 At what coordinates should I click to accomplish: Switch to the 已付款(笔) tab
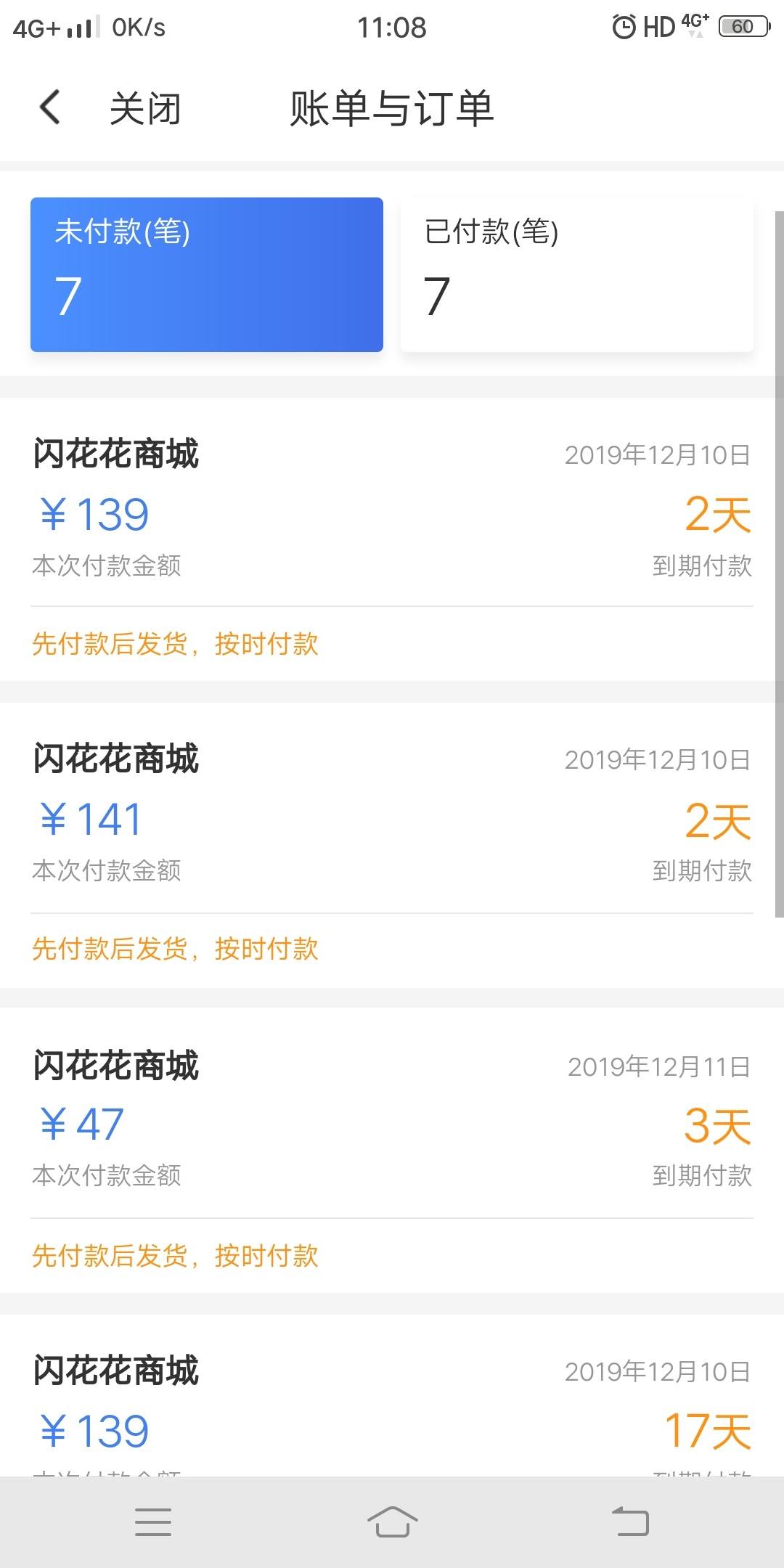click(577, 274)
